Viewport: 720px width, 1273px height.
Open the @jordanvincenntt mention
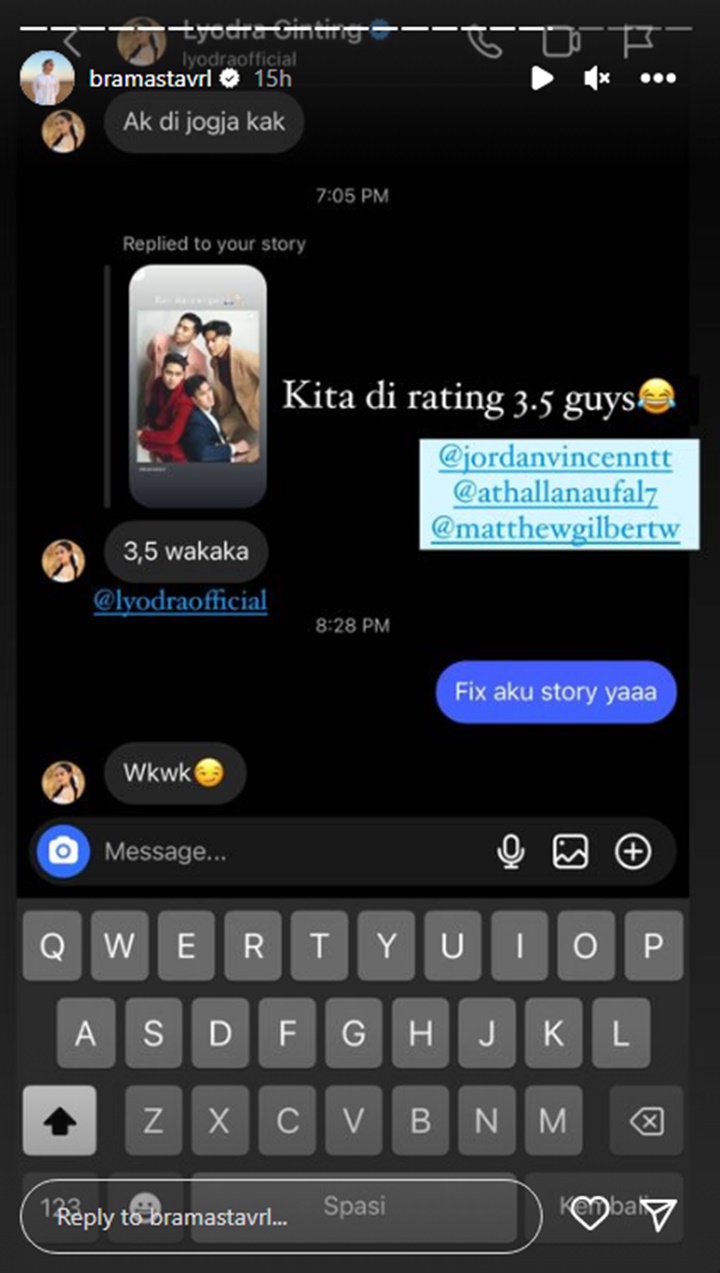(x=555, y=458)
